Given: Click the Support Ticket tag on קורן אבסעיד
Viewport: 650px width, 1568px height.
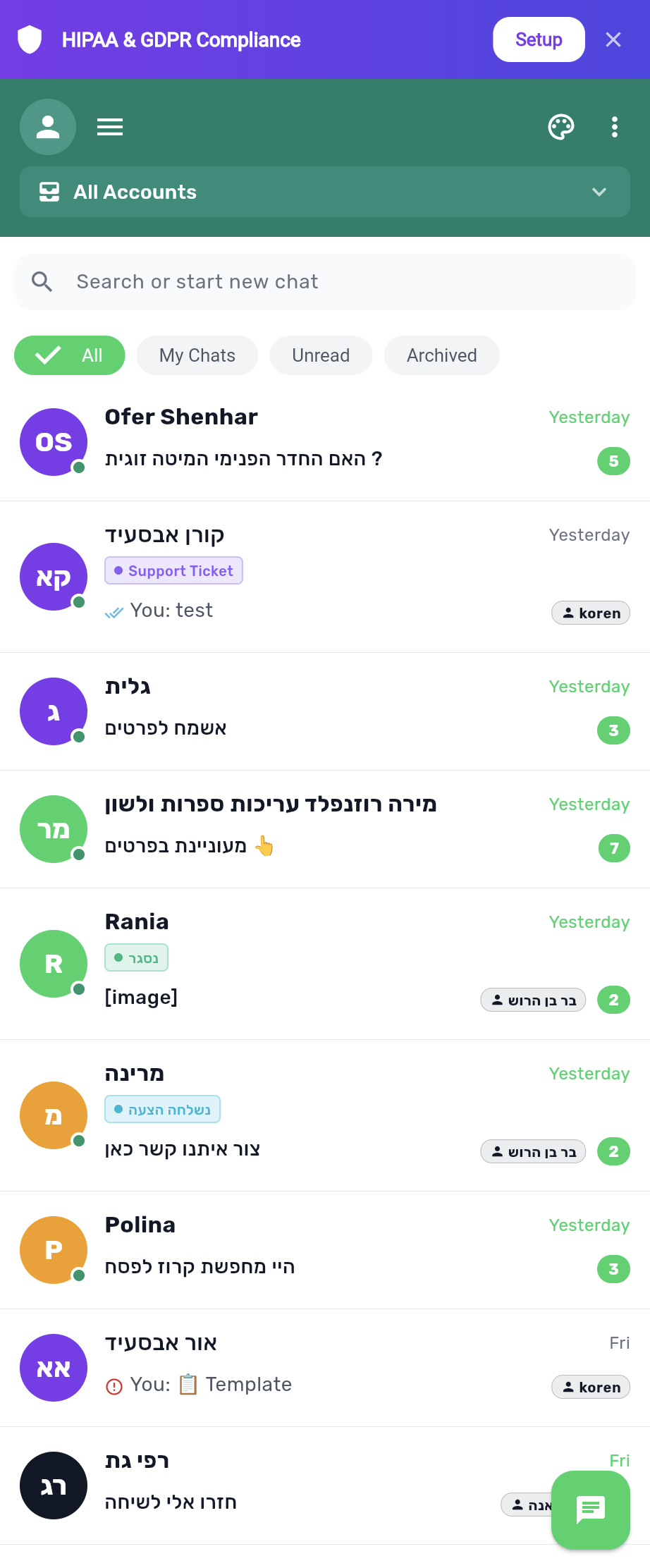Looking at the screenshot, I should pyautogui.click(x=173, y=570).
